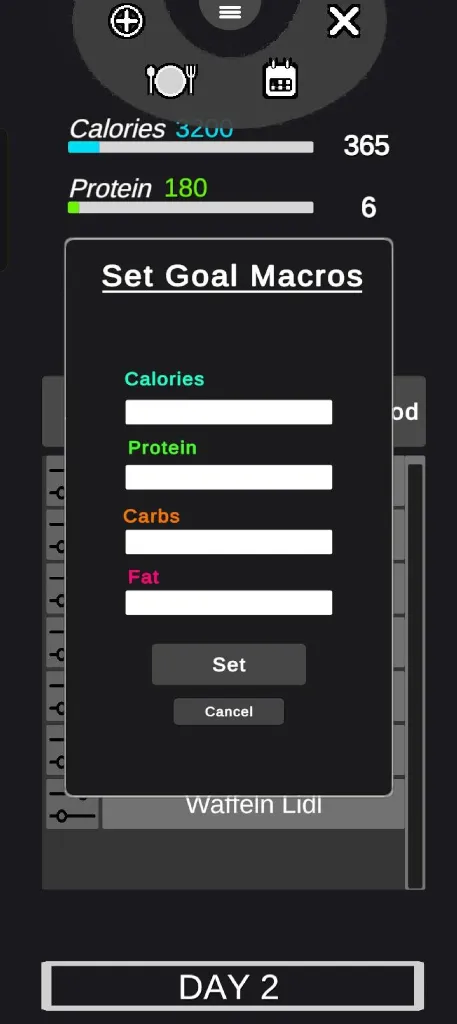The height and width of the screenshot is (1024, 457).
Task: Open the plate and cutlery meals icon
Action: (171, 80)
